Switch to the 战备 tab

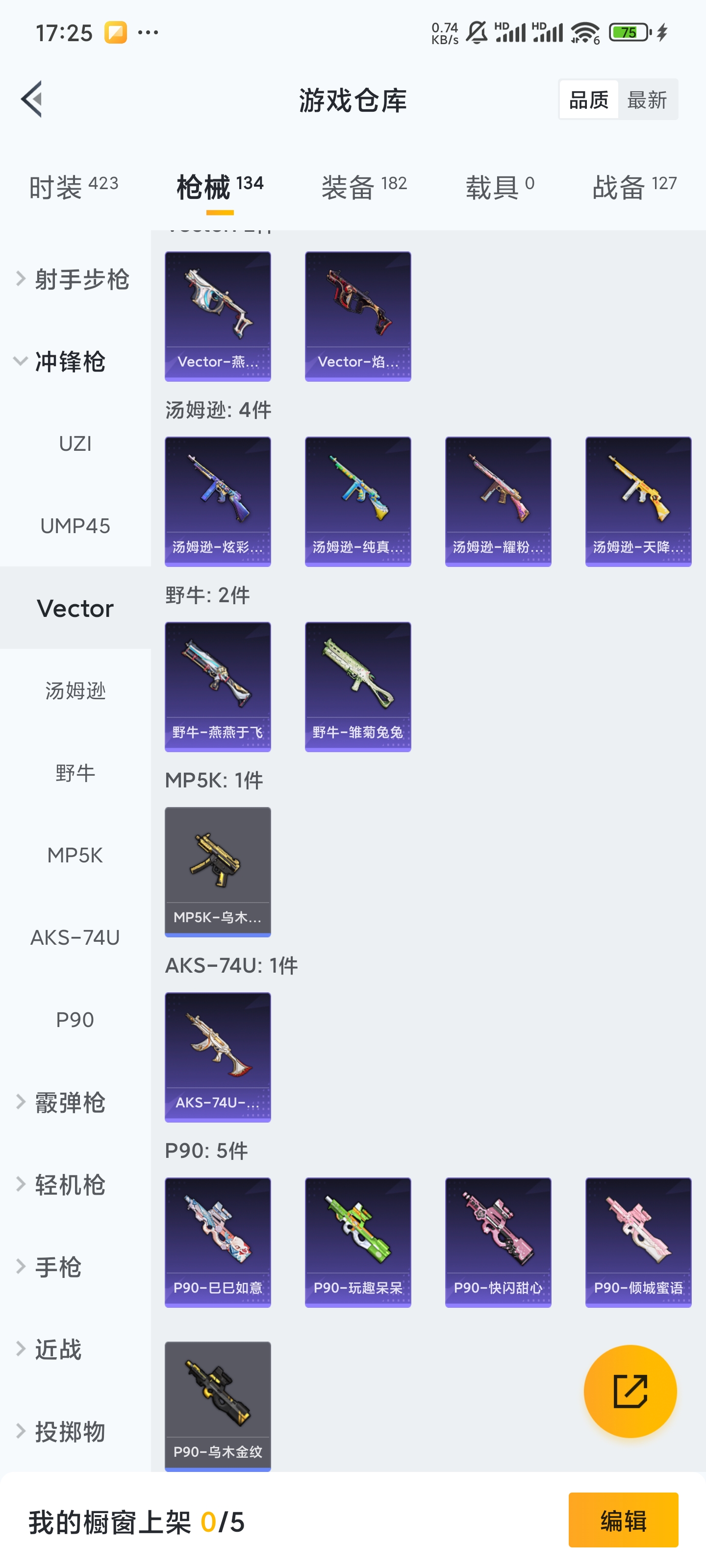click(634, 186)
